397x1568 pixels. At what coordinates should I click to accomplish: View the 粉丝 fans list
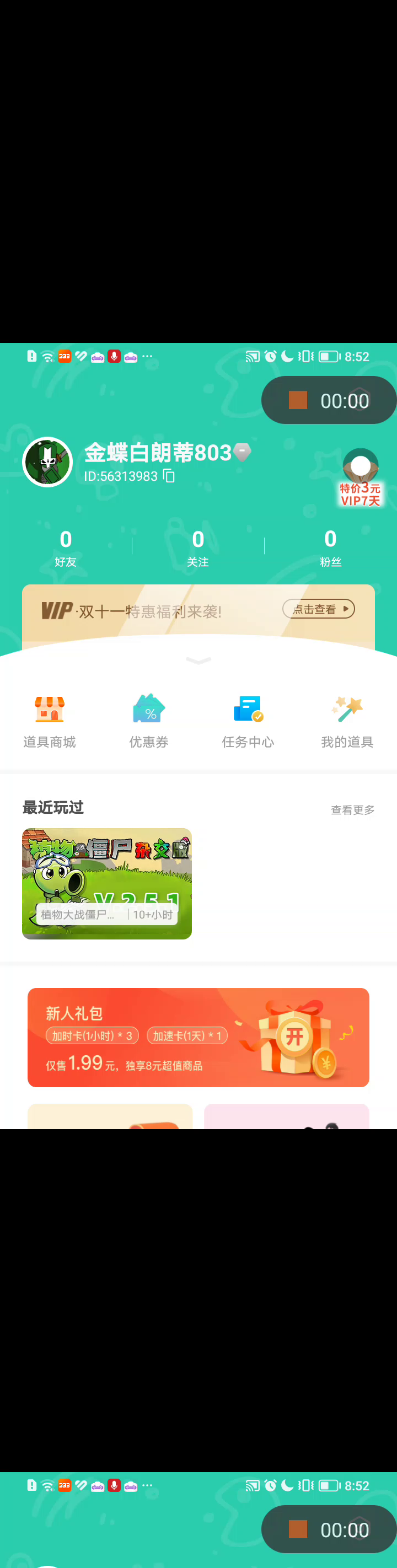click(330, 547)
